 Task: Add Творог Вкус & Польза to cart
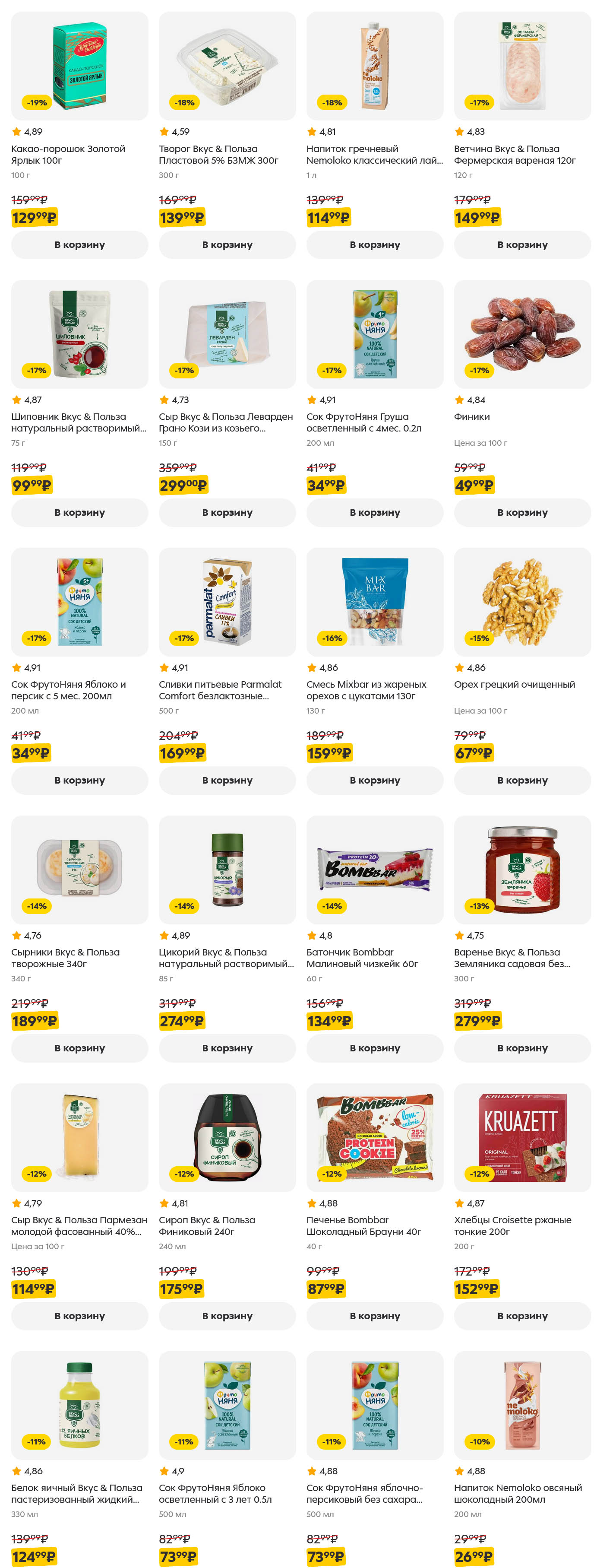(x=227, y=244)
